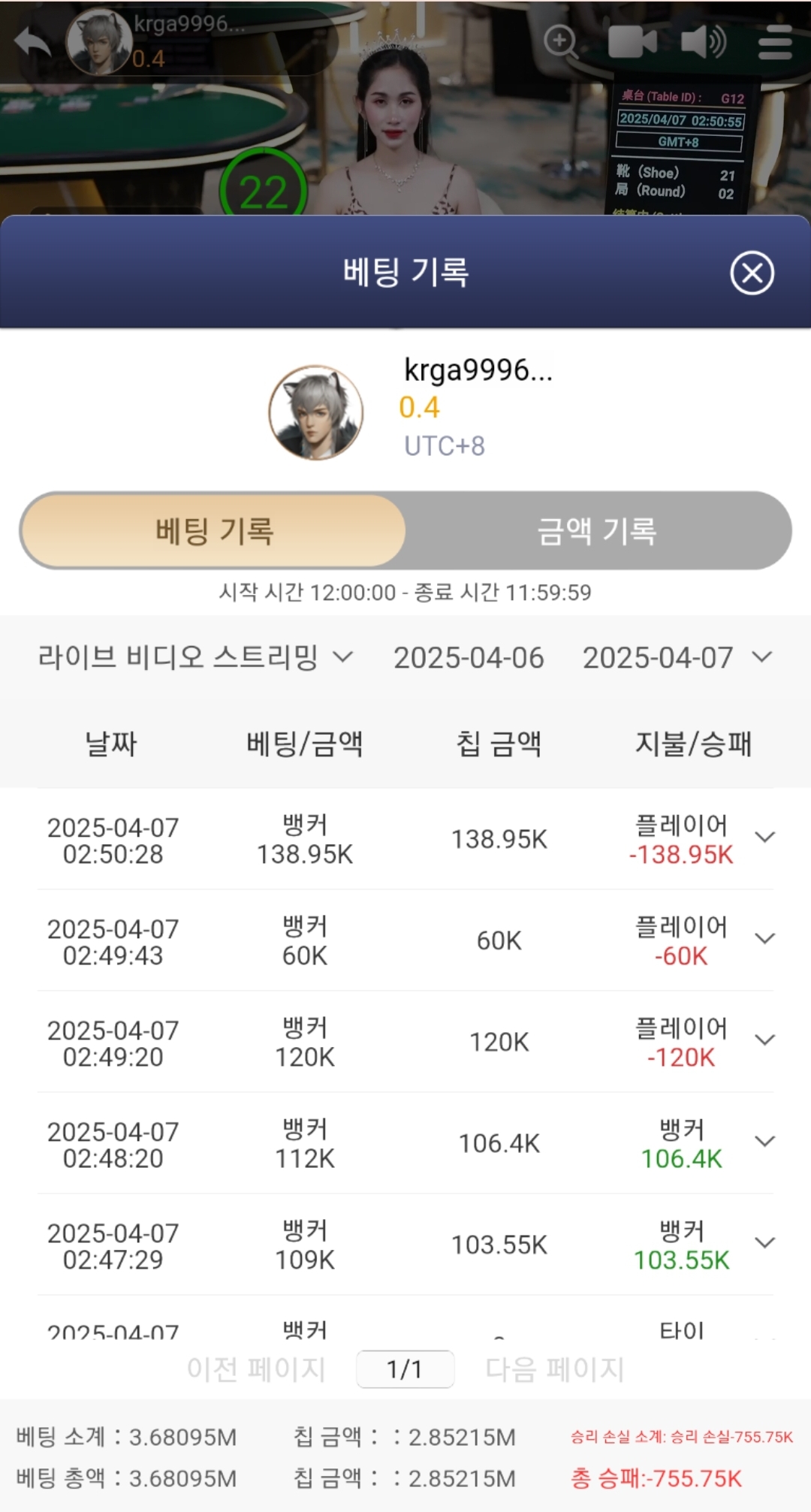Open the 라이브 비디오 스트리밍 dropdown

[x=195, y=657]
